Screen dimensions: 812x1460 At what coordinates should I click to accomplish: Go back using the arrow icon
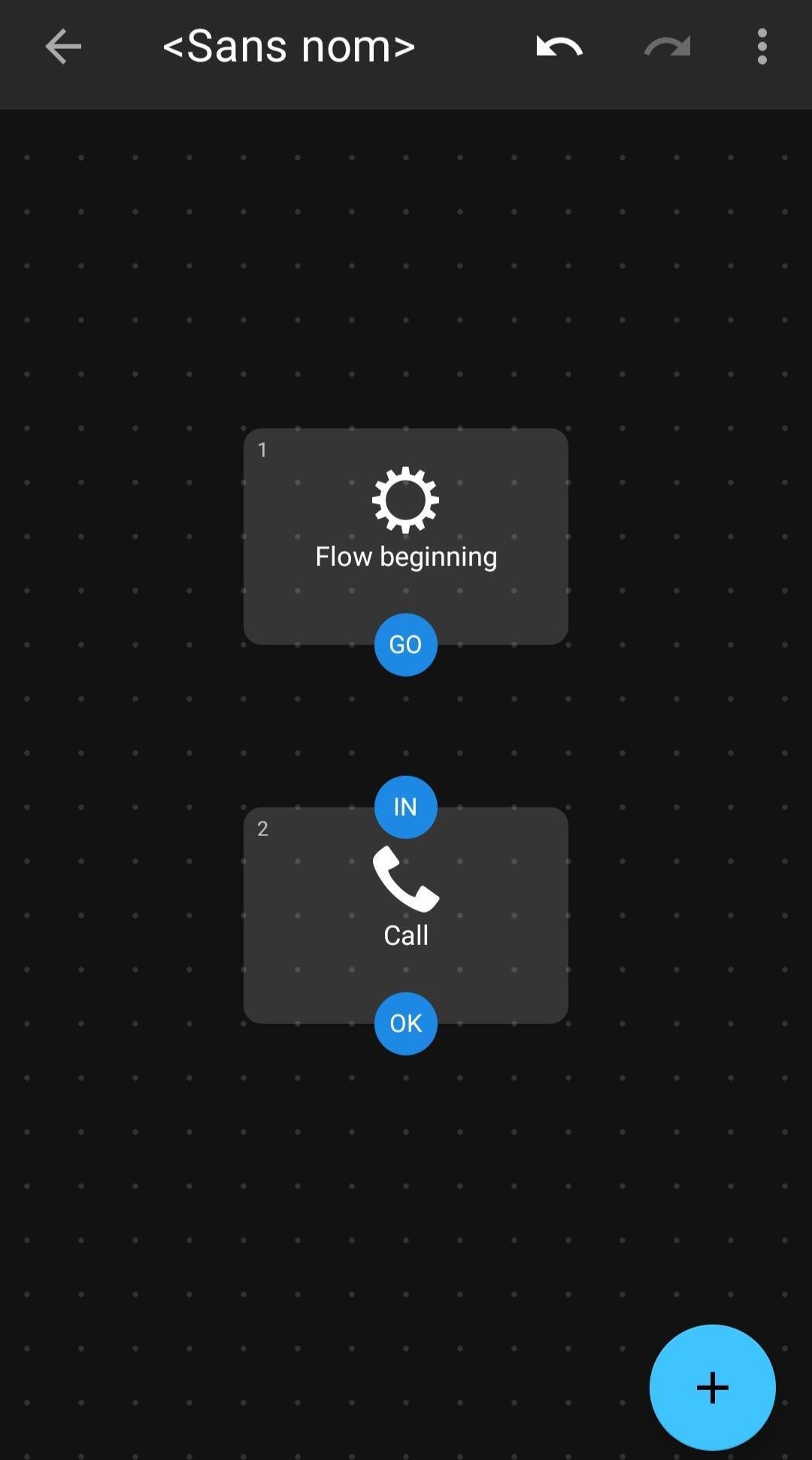pyautogui.click(x=63, y=47)
